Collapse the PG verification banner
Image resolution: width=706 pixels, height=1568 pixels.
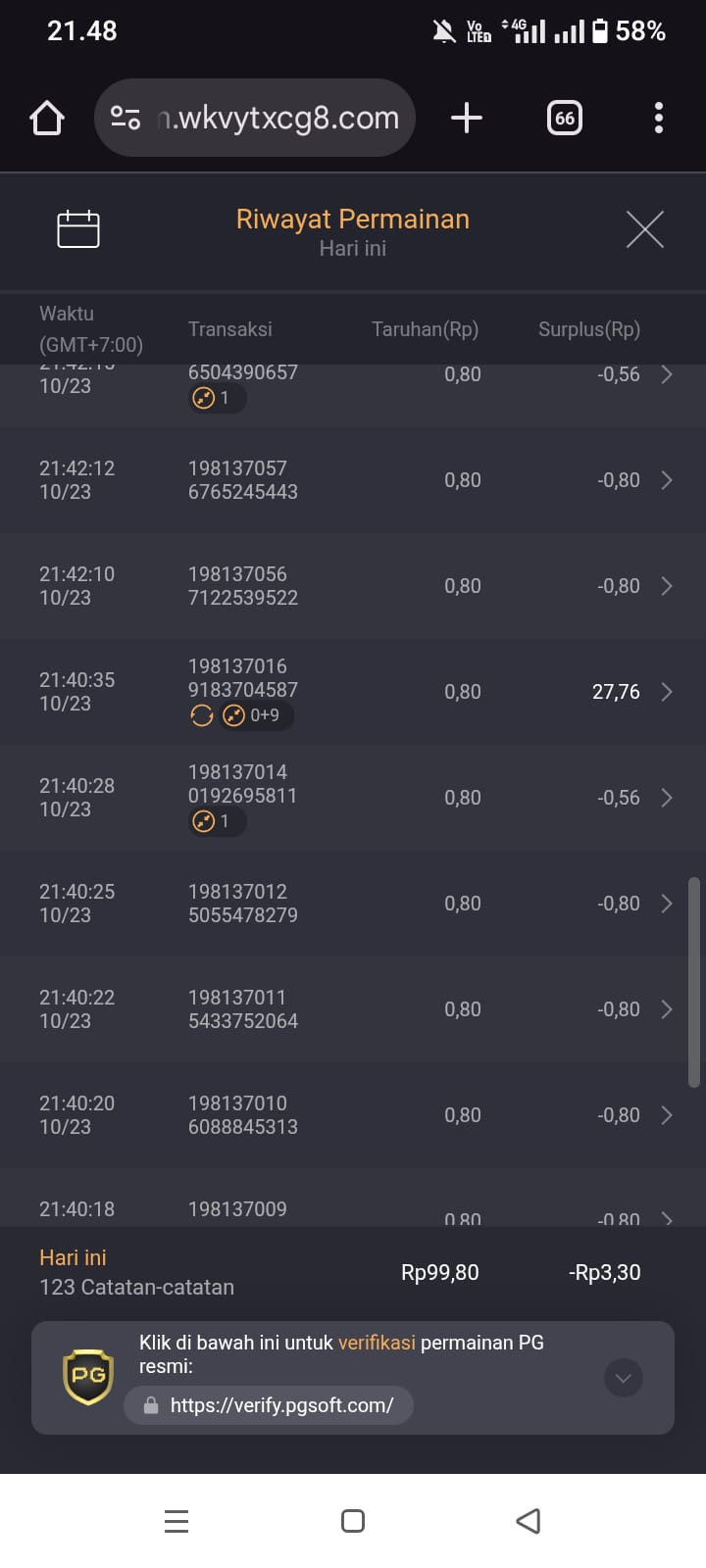tap(623, 1378)
